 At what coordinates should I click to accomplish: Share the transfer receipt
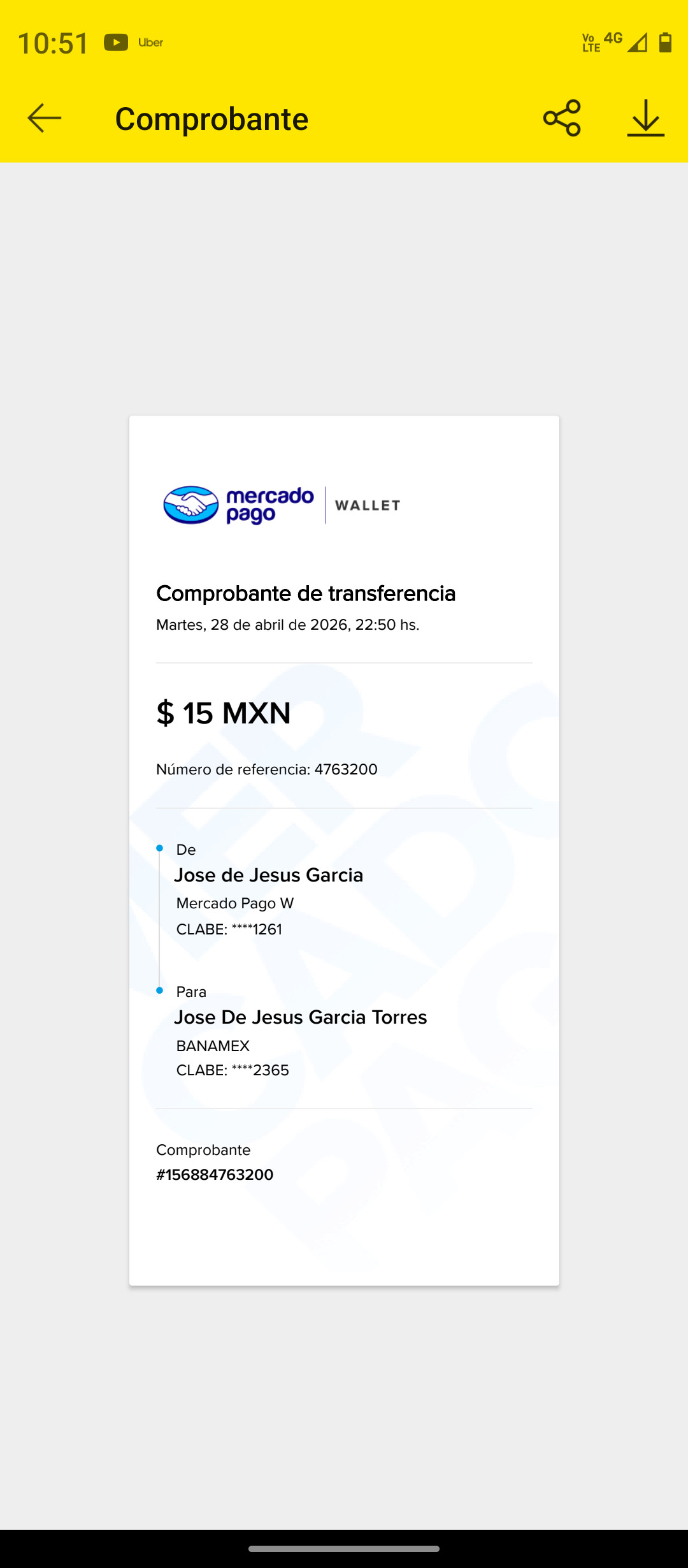(x=562, y=119)
